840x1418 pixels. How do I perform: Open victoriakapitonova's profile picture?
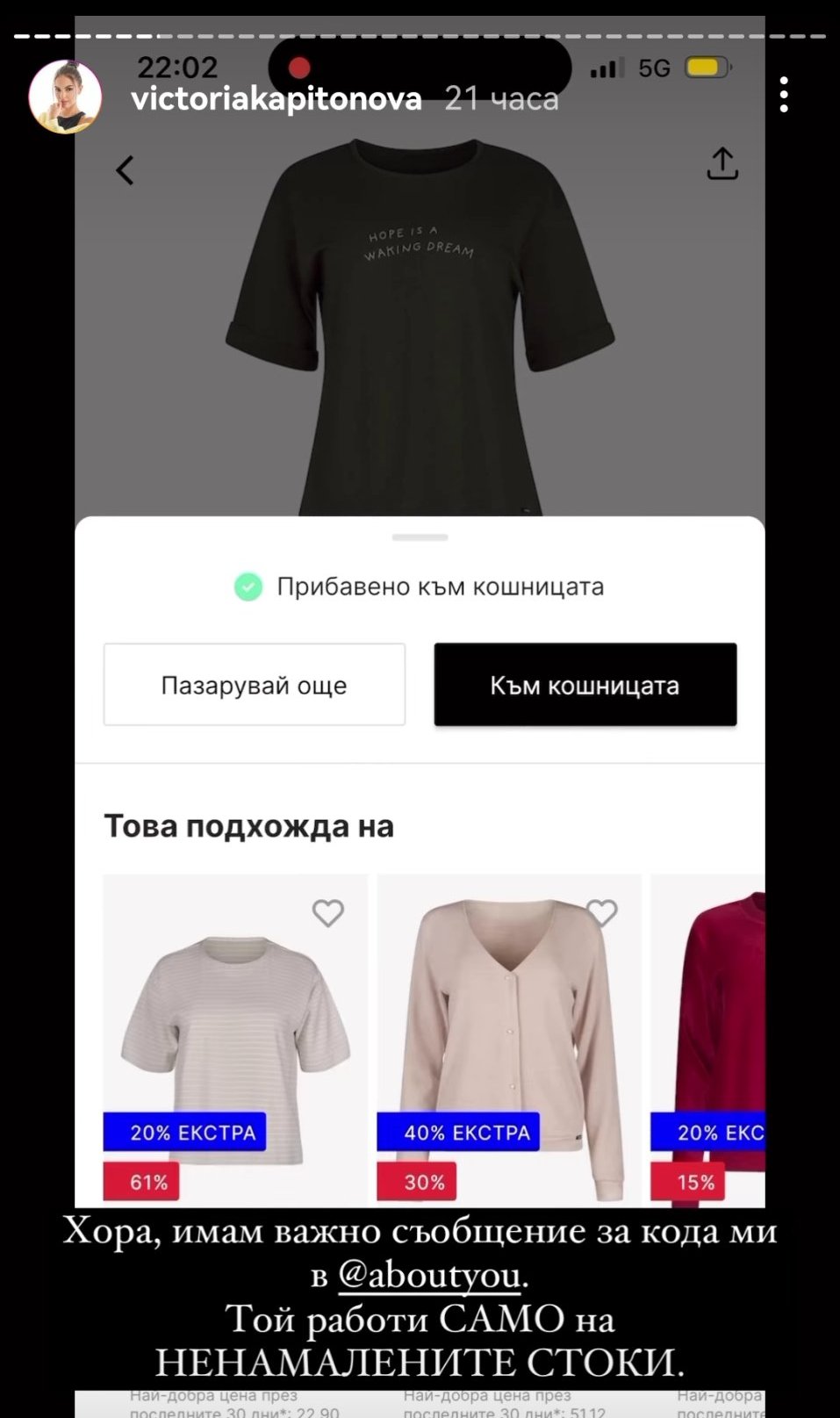click(x=65, y=97)
